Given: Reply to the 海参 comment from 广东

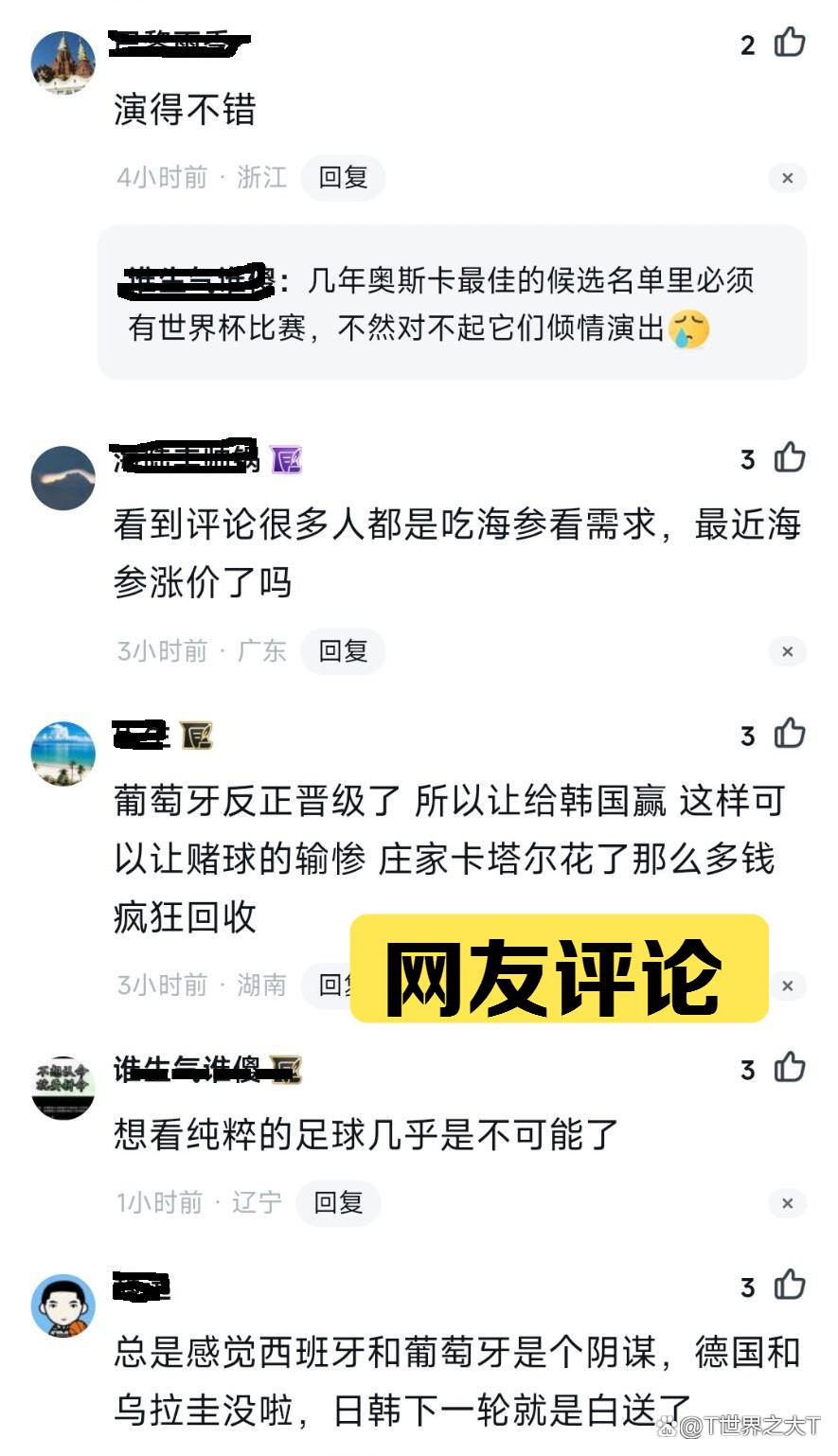Looking at the screenshot, I should coord(342,650).
